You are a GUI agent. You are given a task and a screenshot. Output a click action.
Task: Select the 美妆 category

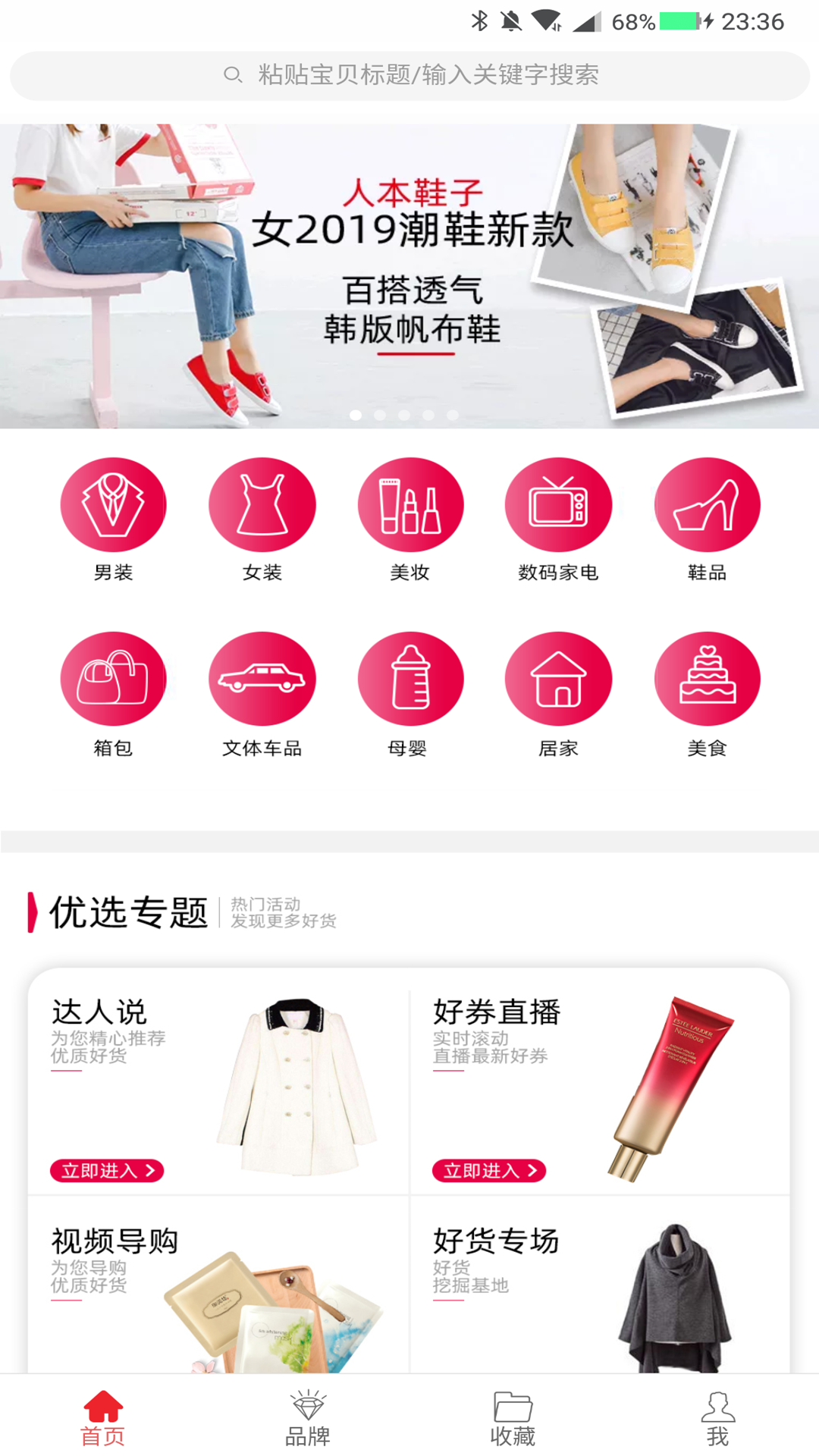pos(410,519)
